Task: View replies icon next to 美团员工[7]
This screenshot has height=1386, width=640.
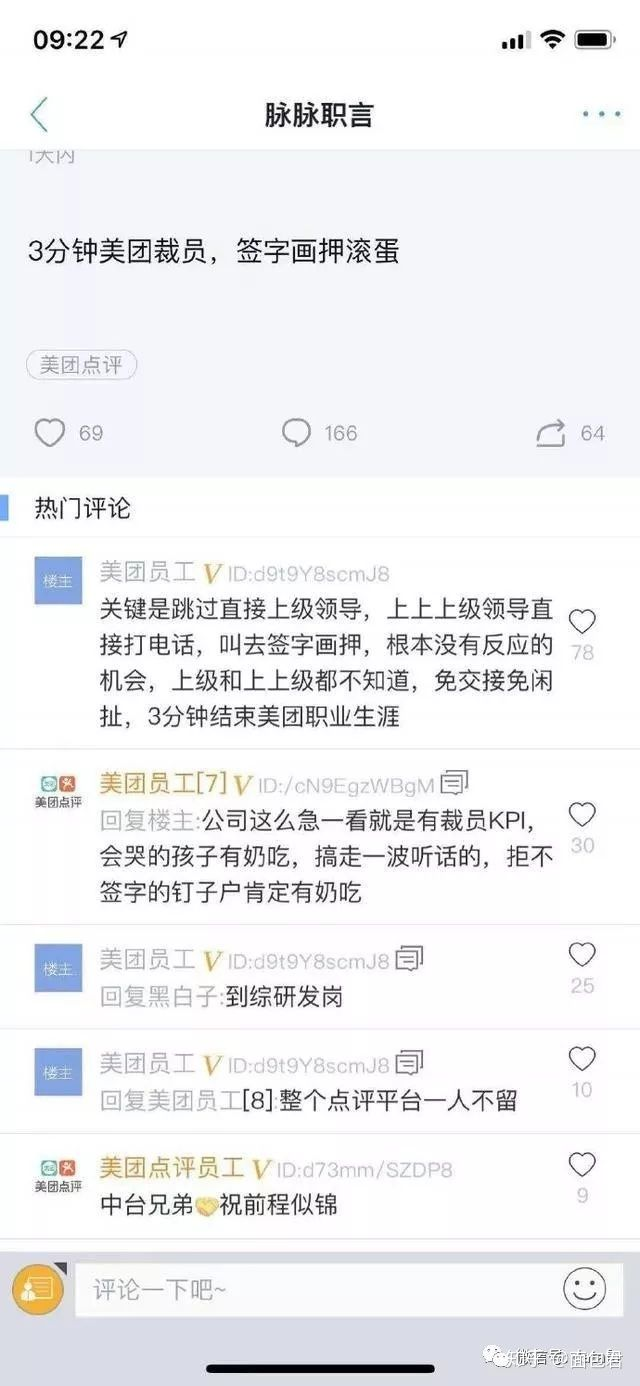Action: pos(455,782)
